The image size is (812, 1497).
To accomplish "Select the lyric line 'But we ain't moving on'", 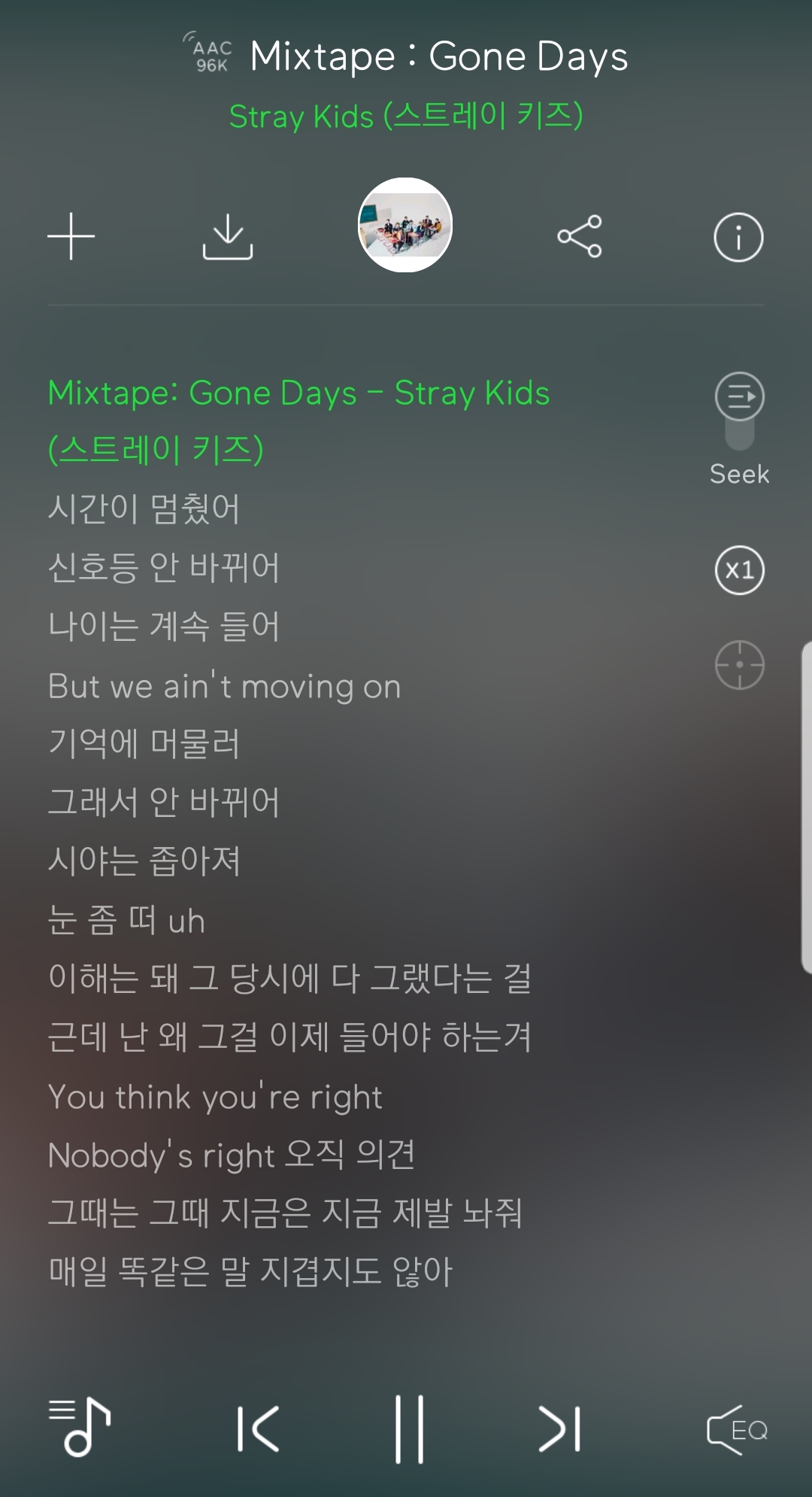I will tap(223, 685).
